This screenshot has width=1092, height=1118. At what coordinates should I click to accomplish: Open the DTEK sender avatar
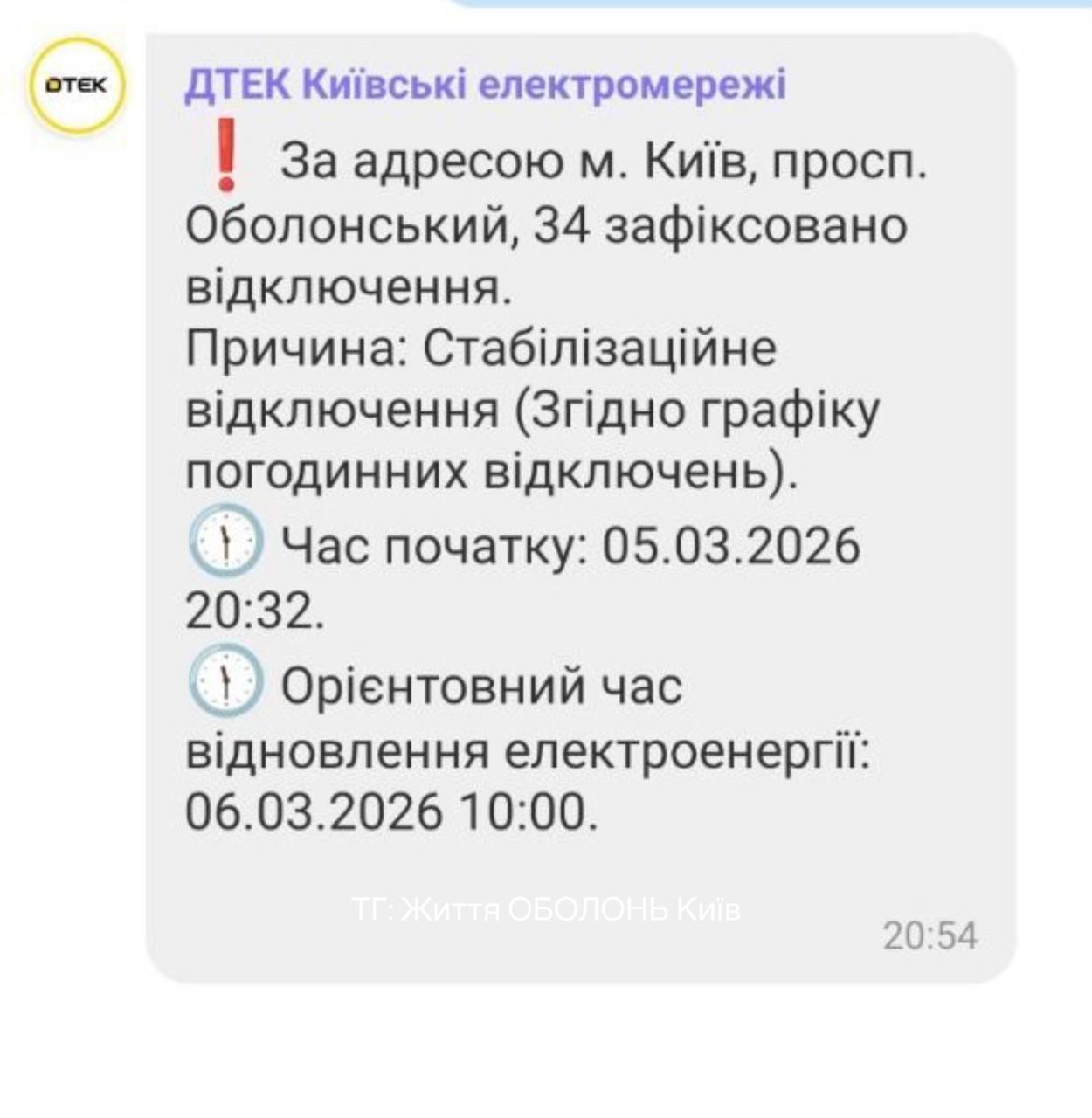77,86
